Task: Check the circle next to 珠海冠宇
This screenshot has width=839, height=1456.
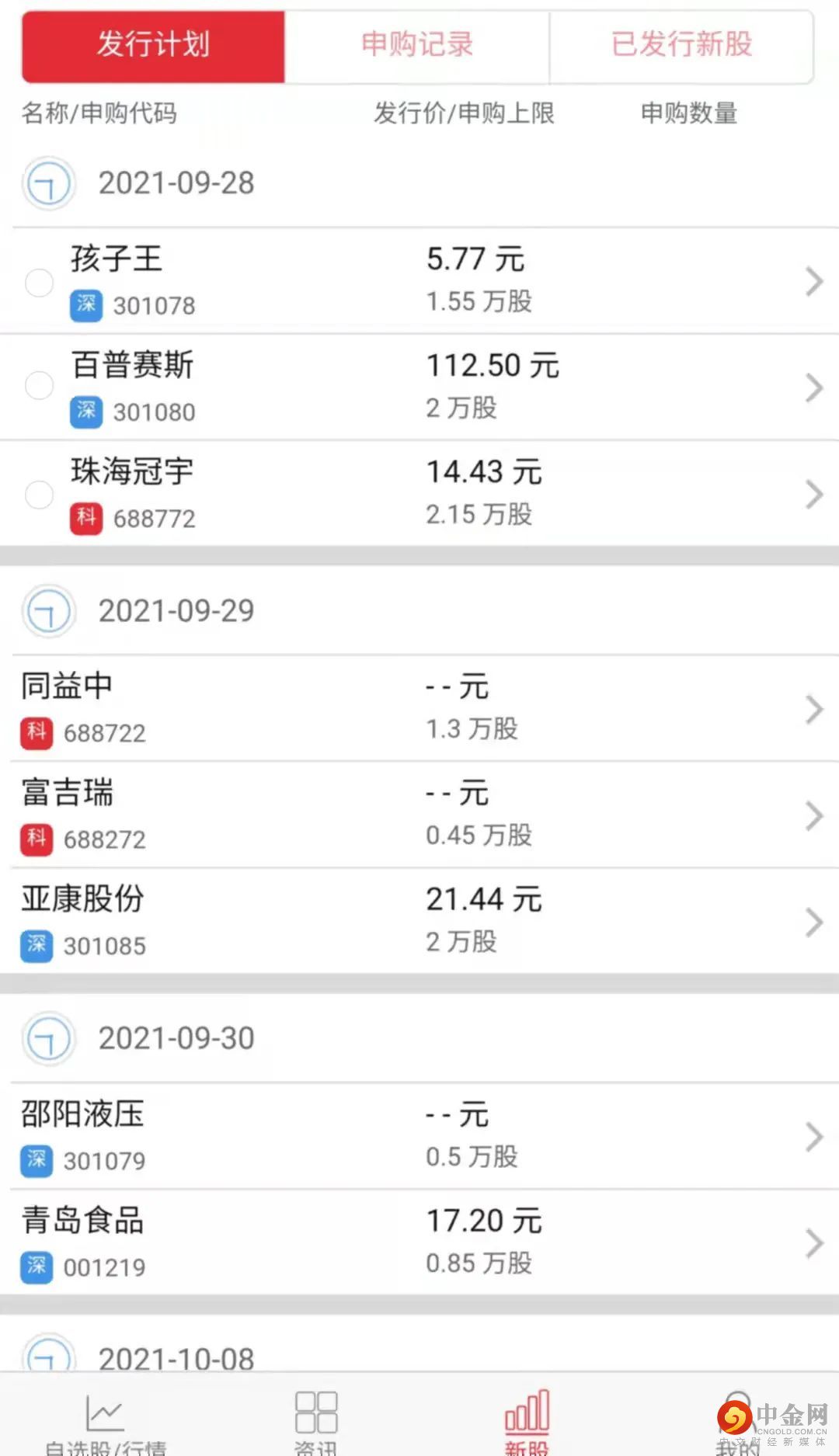Action: 40,495
